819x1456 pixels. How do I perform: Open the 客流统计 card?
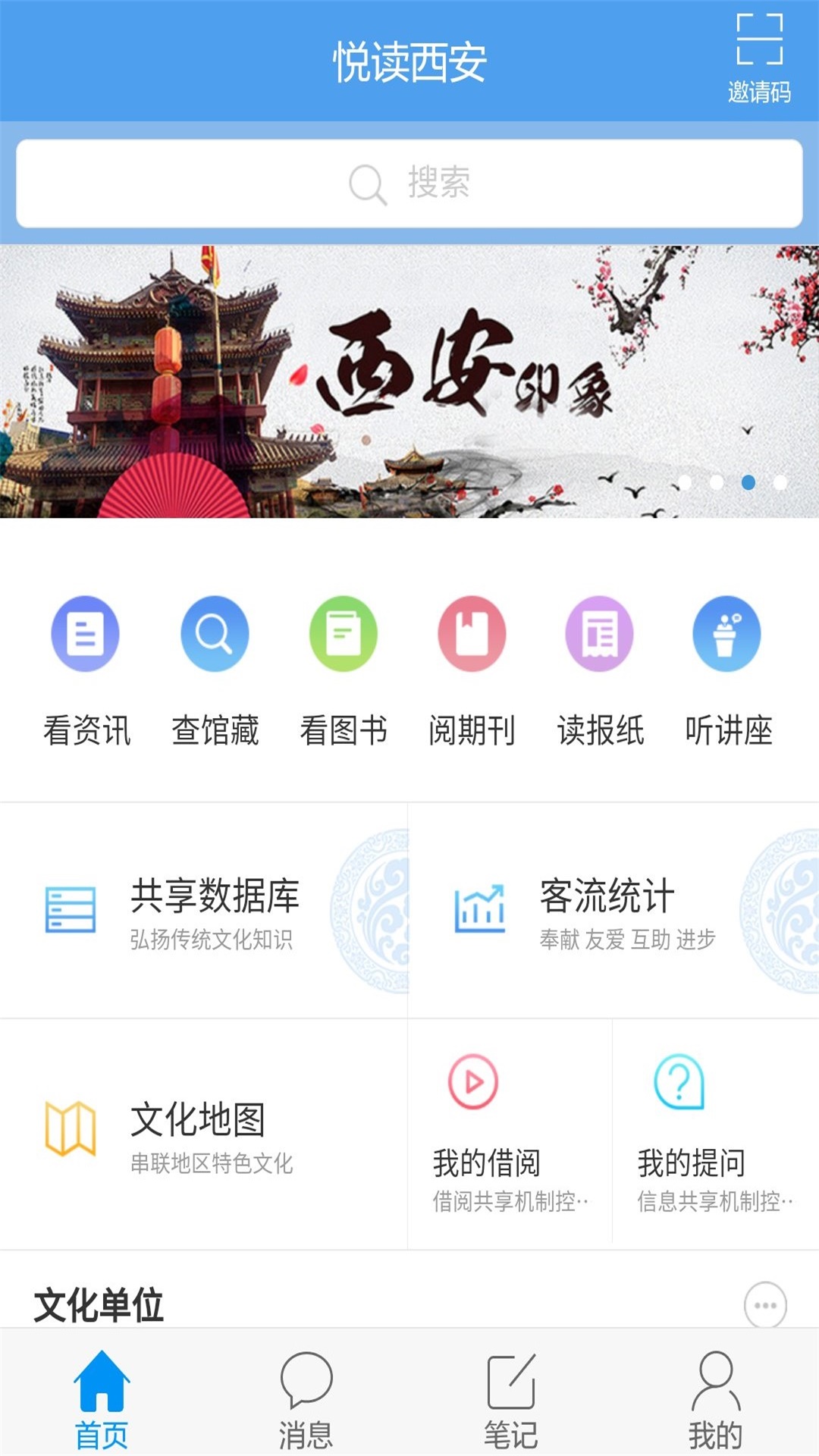(613, 911)
